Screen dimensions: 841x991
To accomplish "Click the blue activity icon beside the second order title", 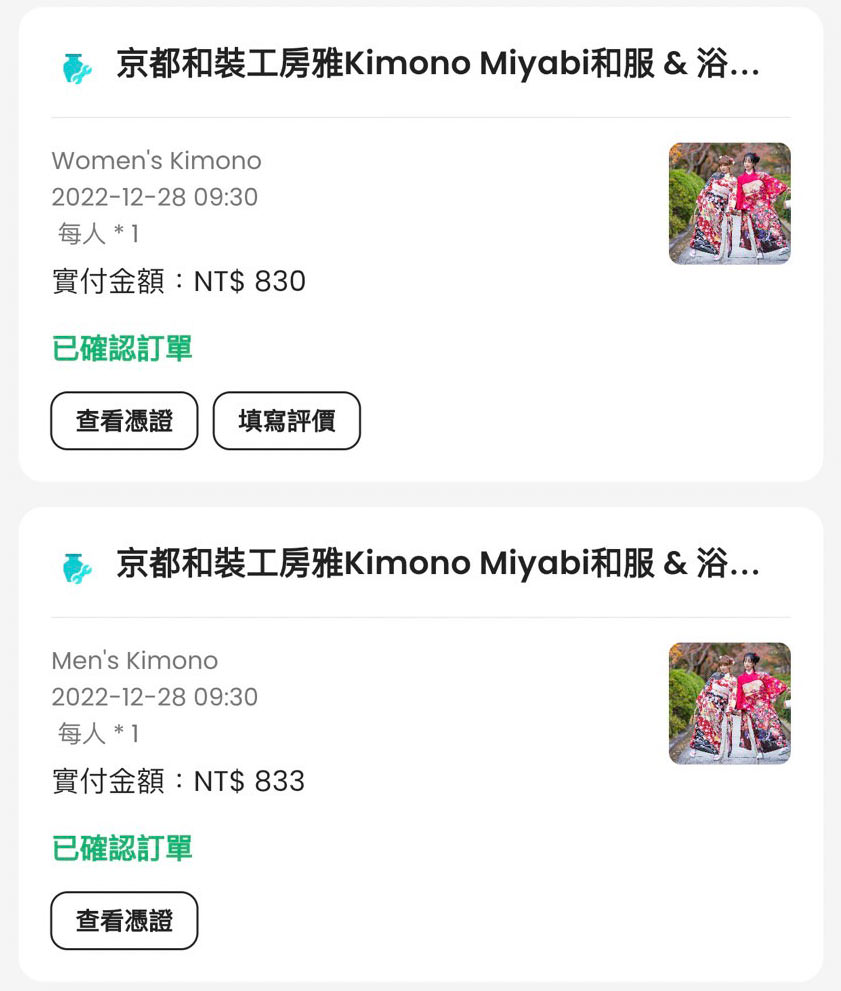I will pos(75,563).
